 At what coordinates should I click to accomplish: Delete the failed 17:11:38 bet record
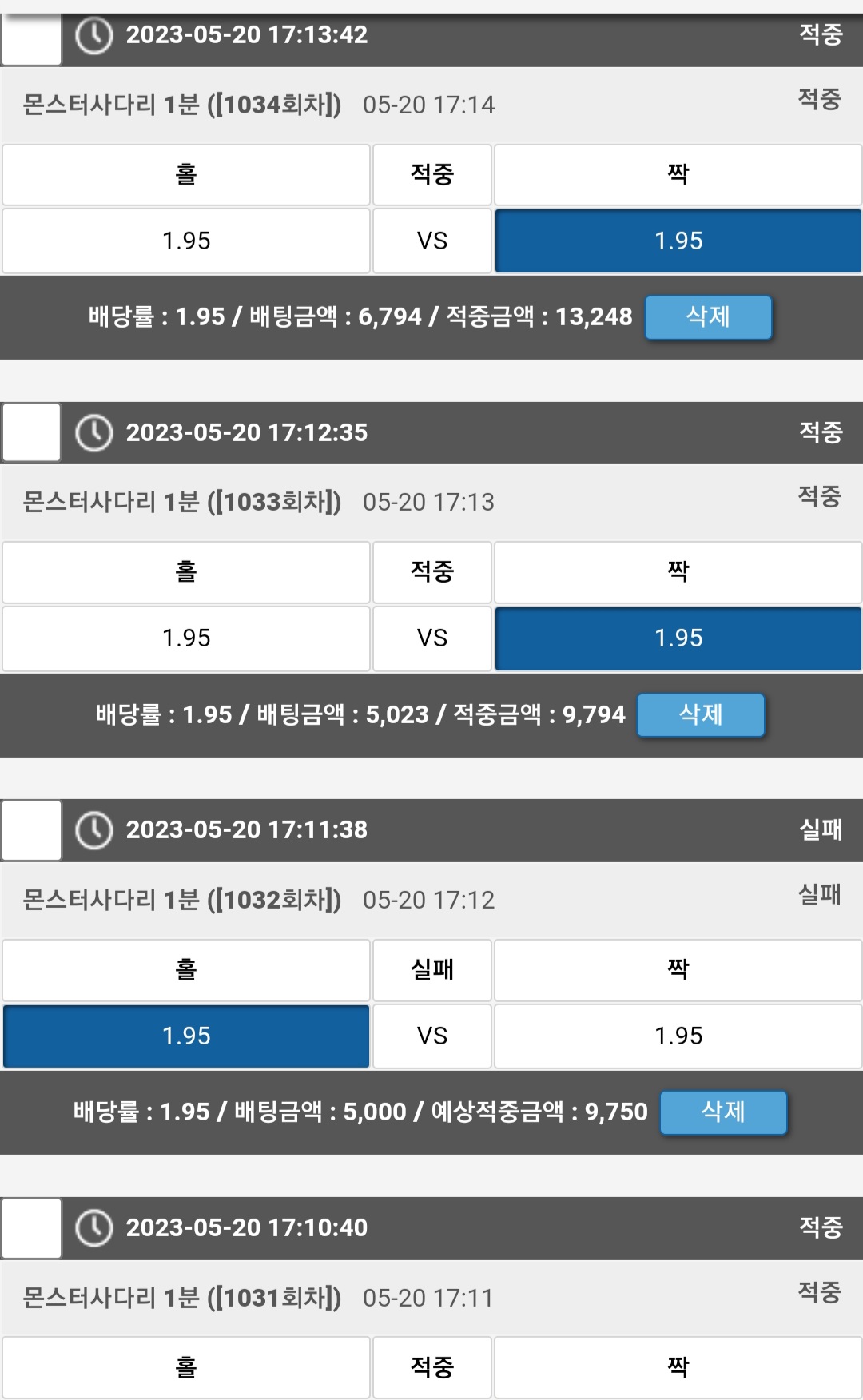click(722, 1112)
